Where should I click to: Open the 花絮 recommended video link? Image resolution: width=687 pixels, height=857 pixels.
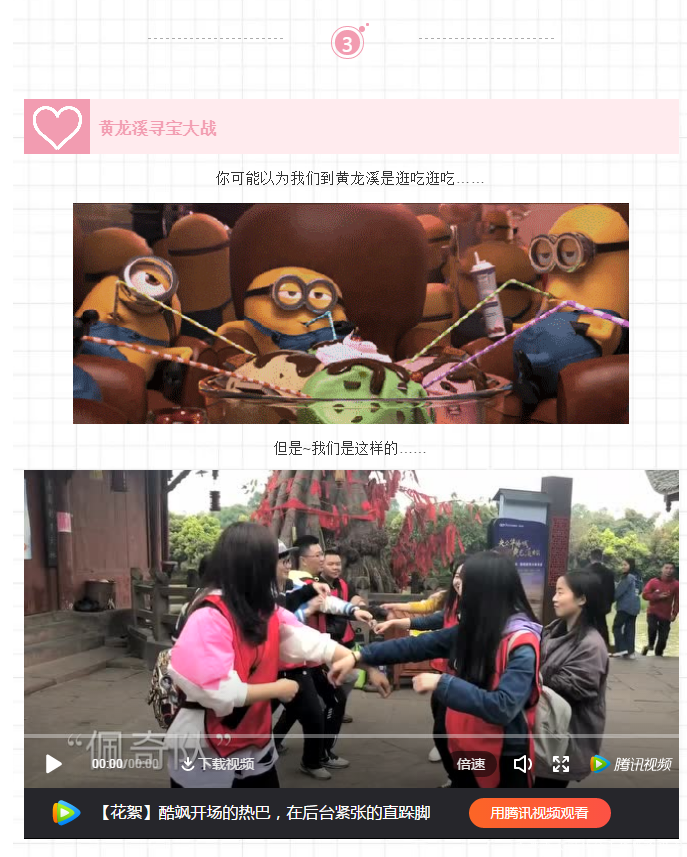[x=264, y=813]
